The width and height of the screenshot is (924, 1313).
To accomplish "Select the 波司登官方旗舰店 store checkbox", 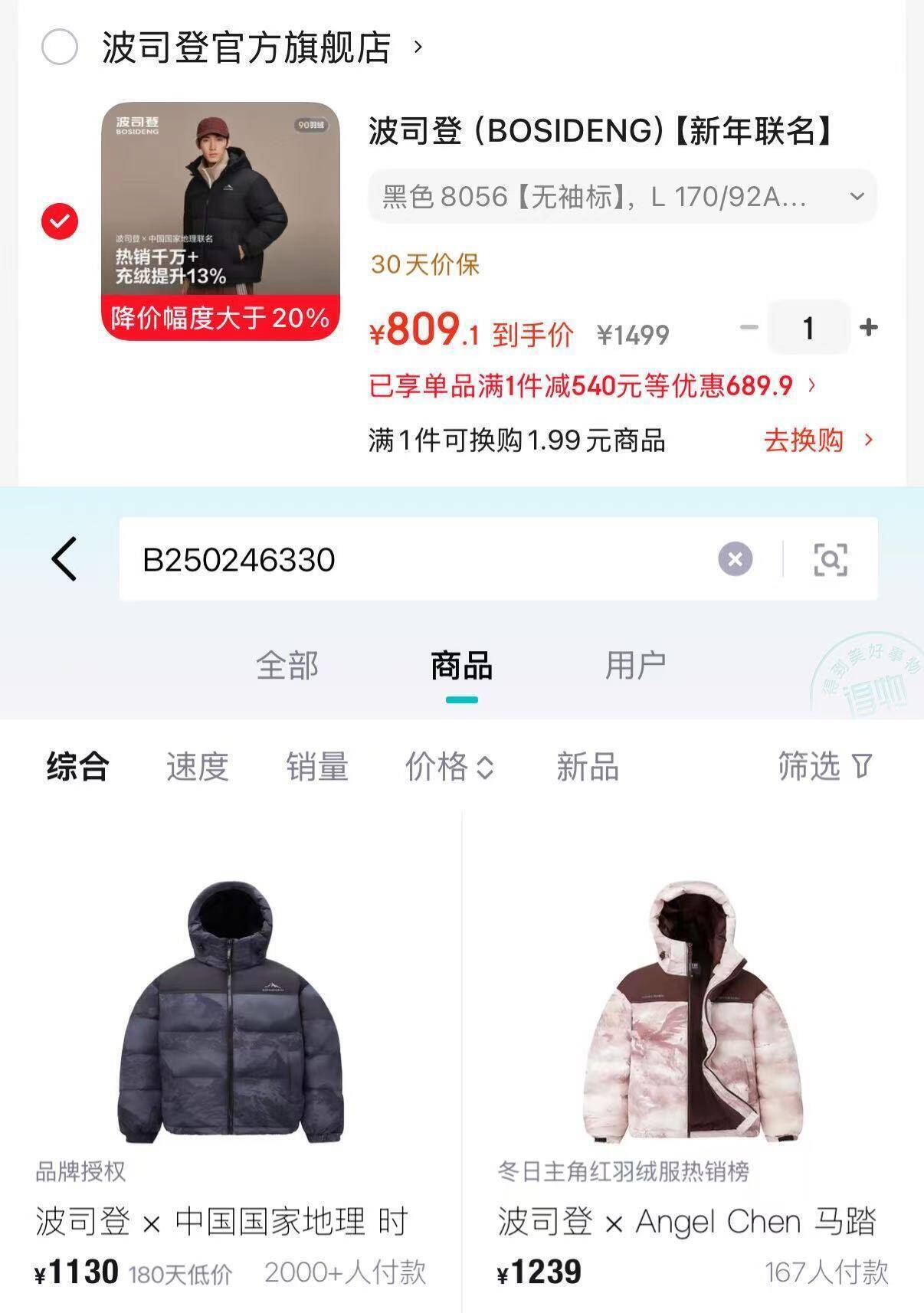I will click(59, 47).
